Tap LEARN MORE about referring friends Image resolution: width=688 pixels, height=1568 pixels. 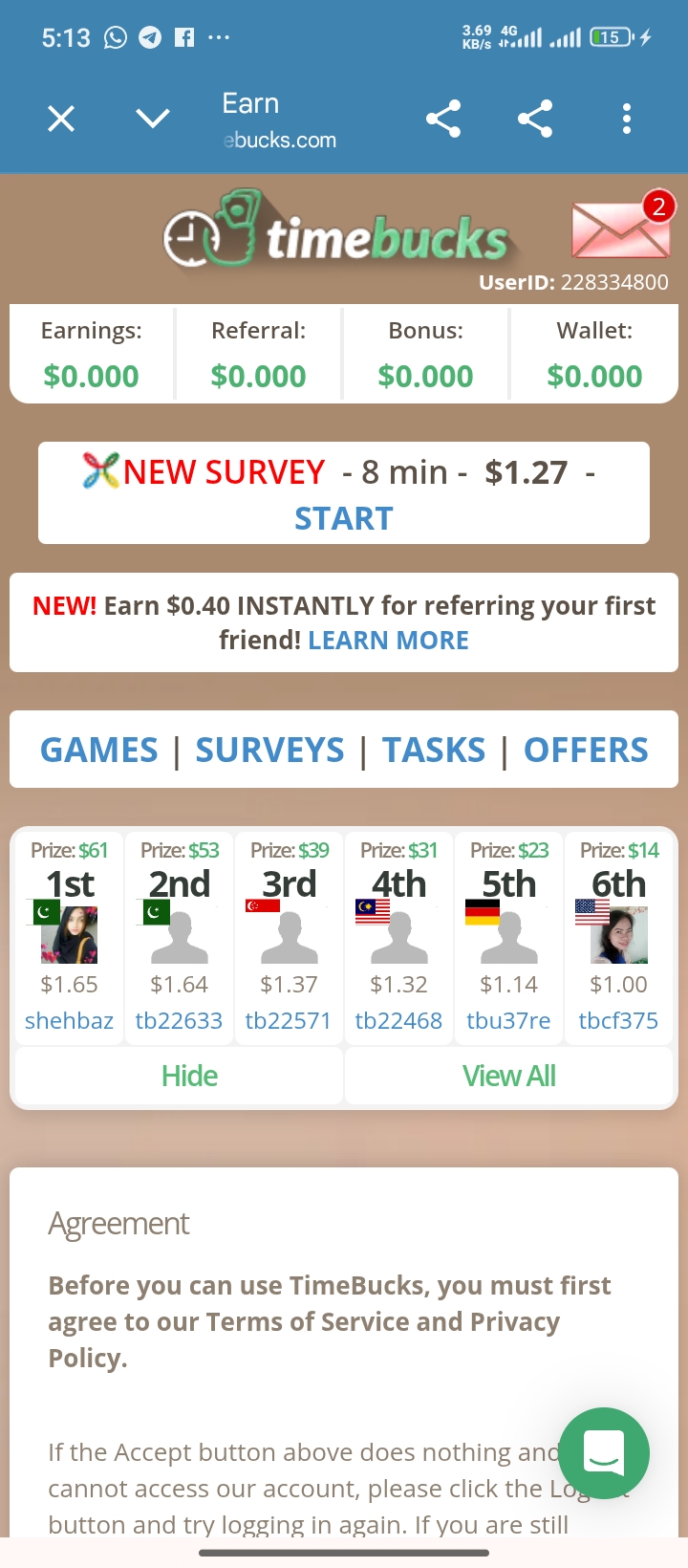pyautogui.click(x=388, y=640)
